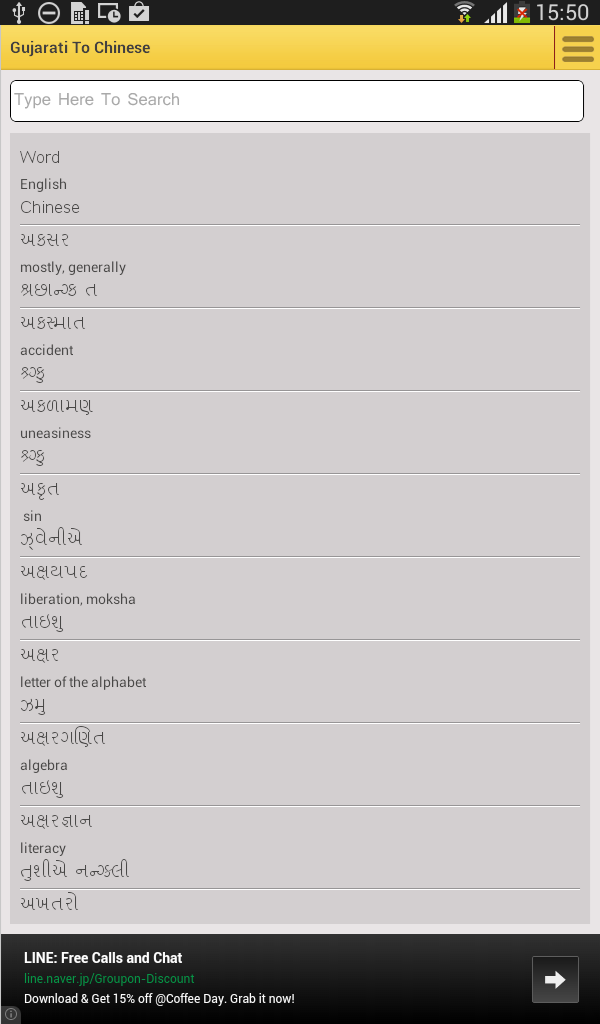Tap the Type Here To Search field

point(297,100)
